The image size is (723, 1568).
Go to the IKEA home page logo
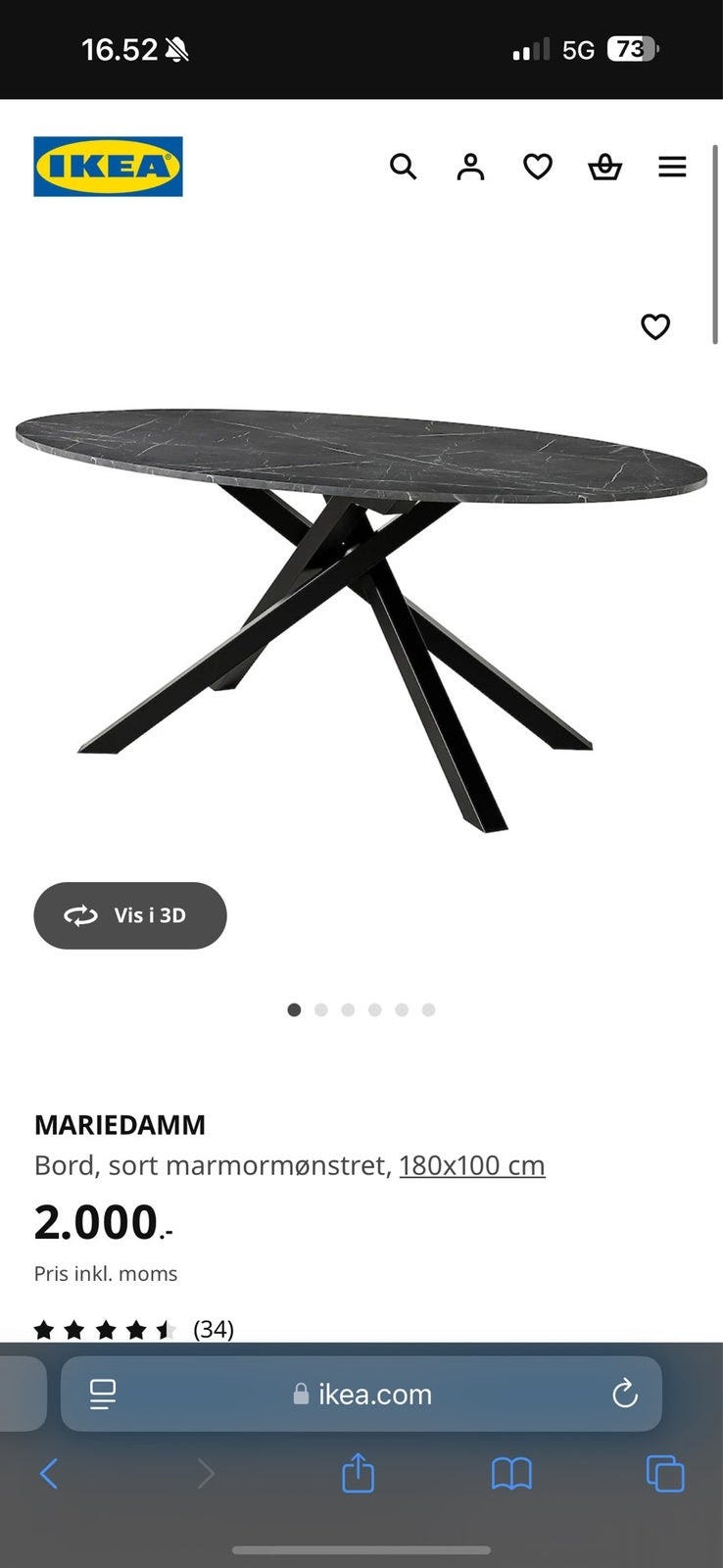108,167
